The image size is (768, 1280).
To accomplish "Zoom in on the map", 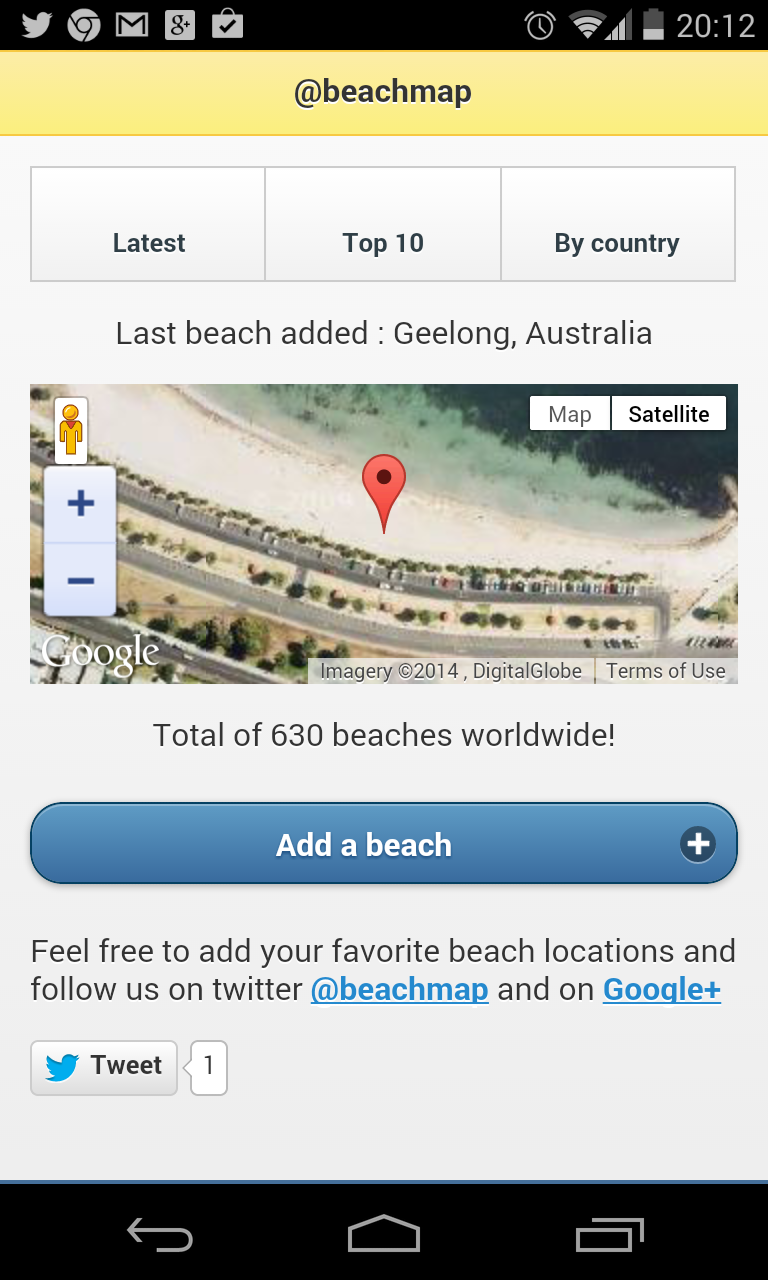I will tap(80, 503).
